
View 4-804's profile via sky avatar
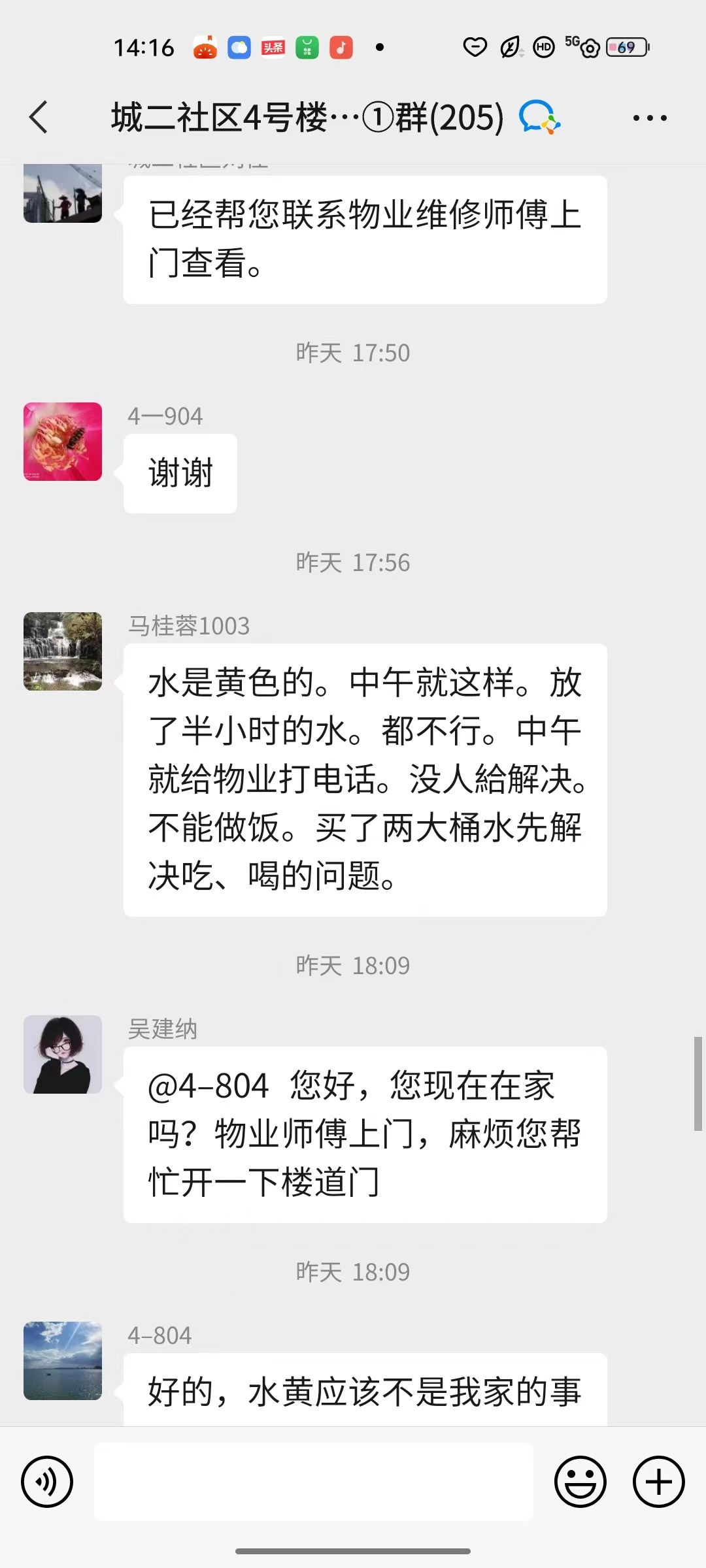pyautogui.click(x=63, y=1360)
